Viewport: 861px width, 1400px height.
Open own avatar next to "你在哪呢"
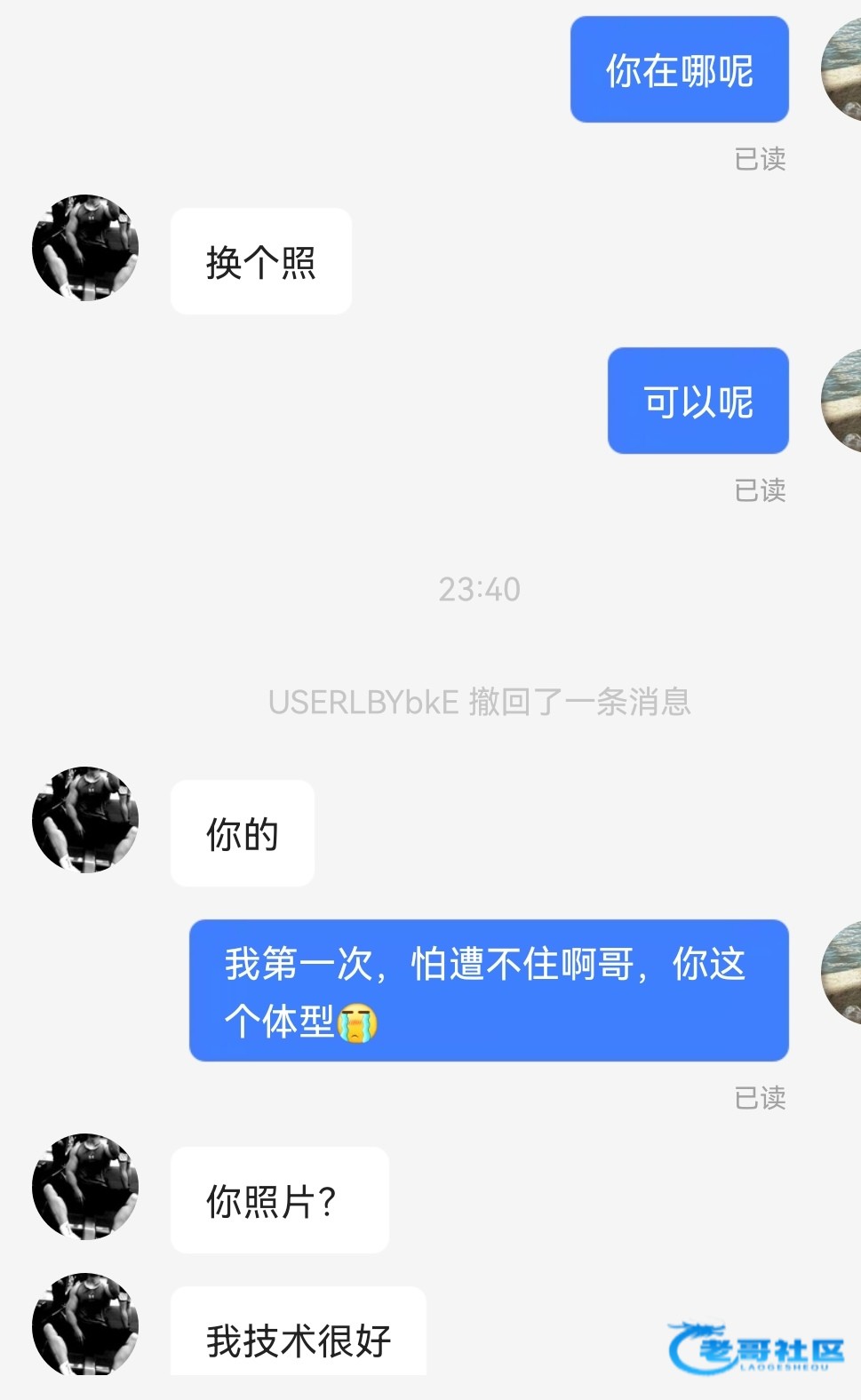(841, 69)
